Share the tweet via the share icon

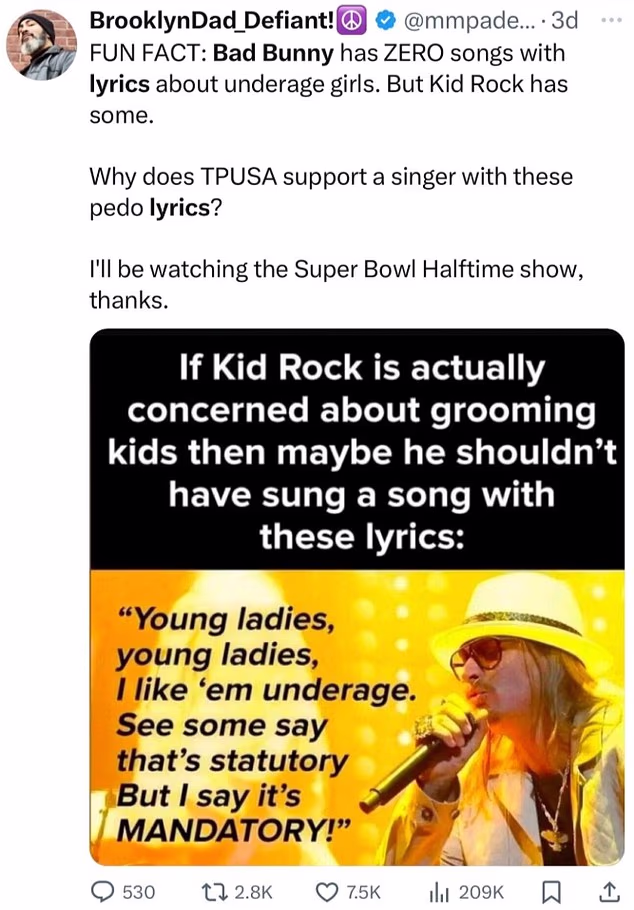tap(609, 891)
